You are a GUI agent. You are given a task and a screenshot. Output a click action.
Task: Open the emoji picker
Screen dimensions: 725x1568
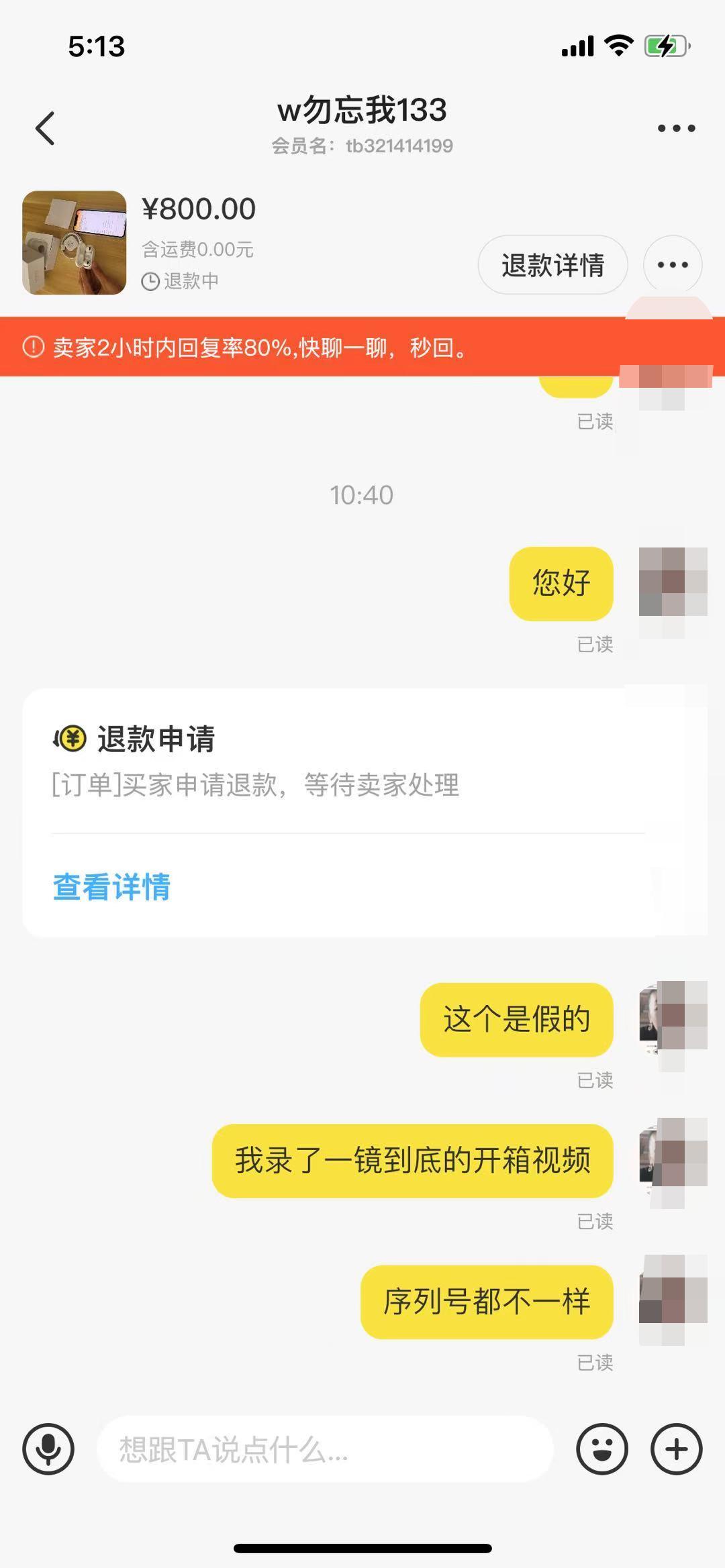point(601,1449)
